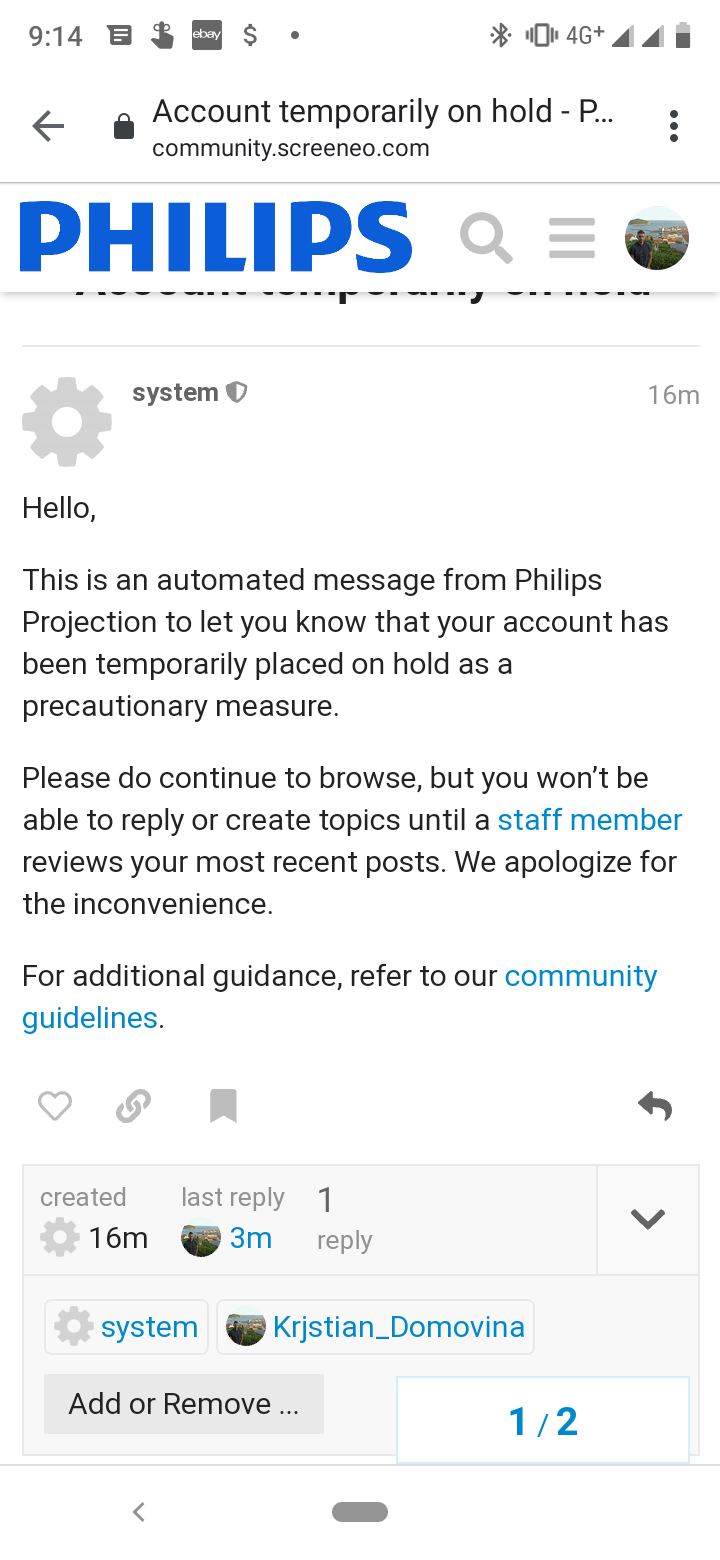Open the forum search icon

coord(486,239)
